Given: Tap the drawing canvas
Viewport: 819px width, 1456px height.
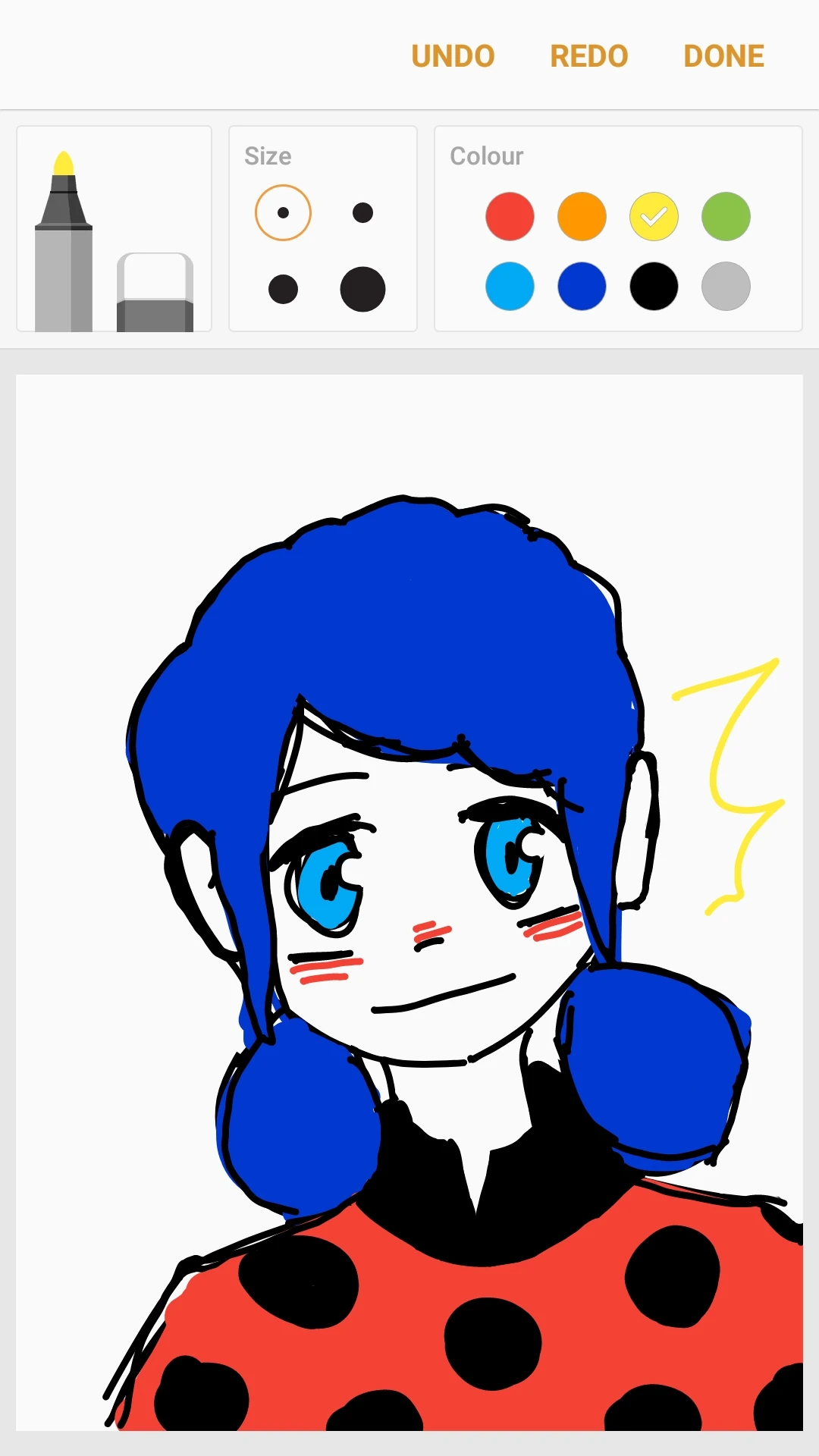Looking at the screenshot, I should 409,910.
